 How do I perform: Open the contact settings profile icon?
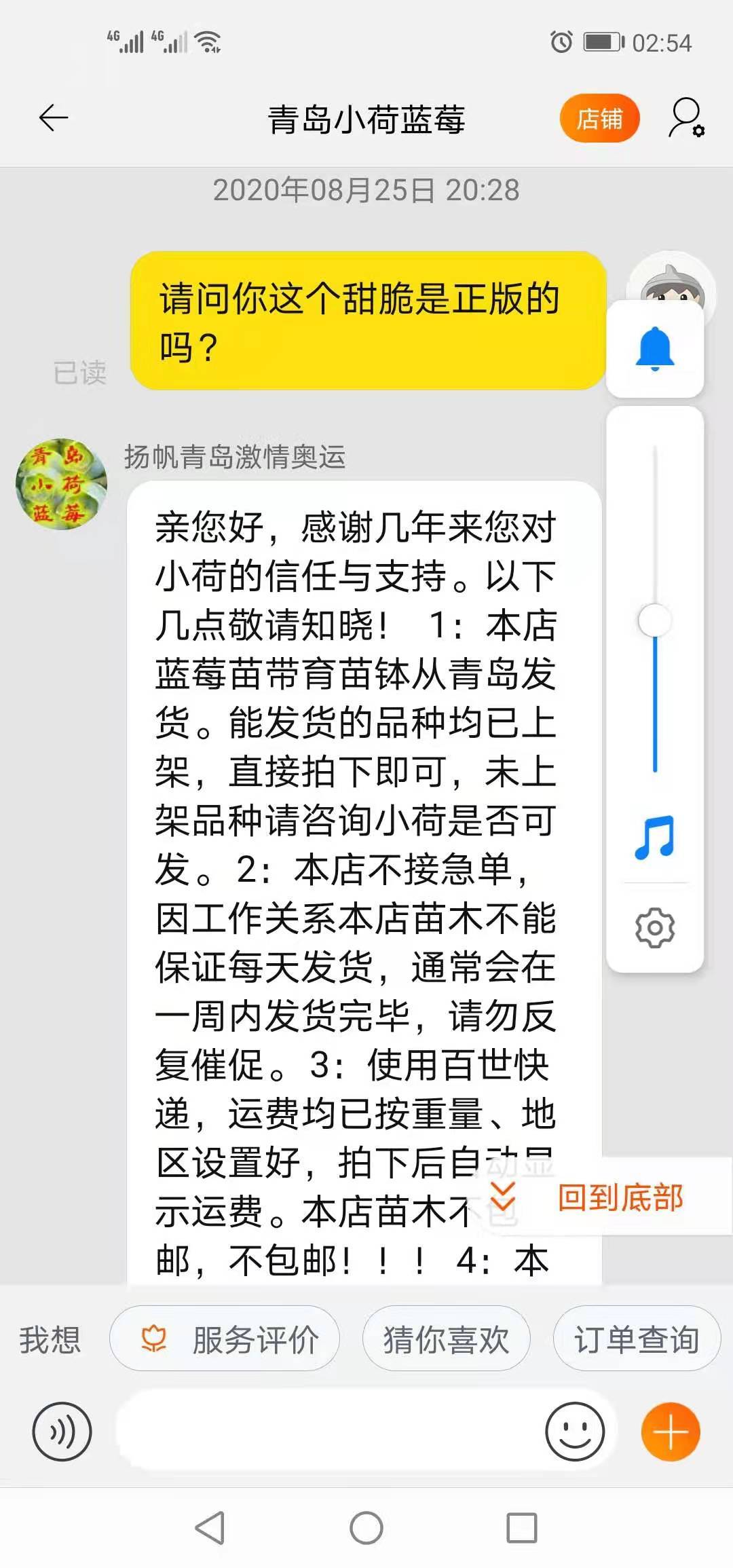[x=686, y=118]
